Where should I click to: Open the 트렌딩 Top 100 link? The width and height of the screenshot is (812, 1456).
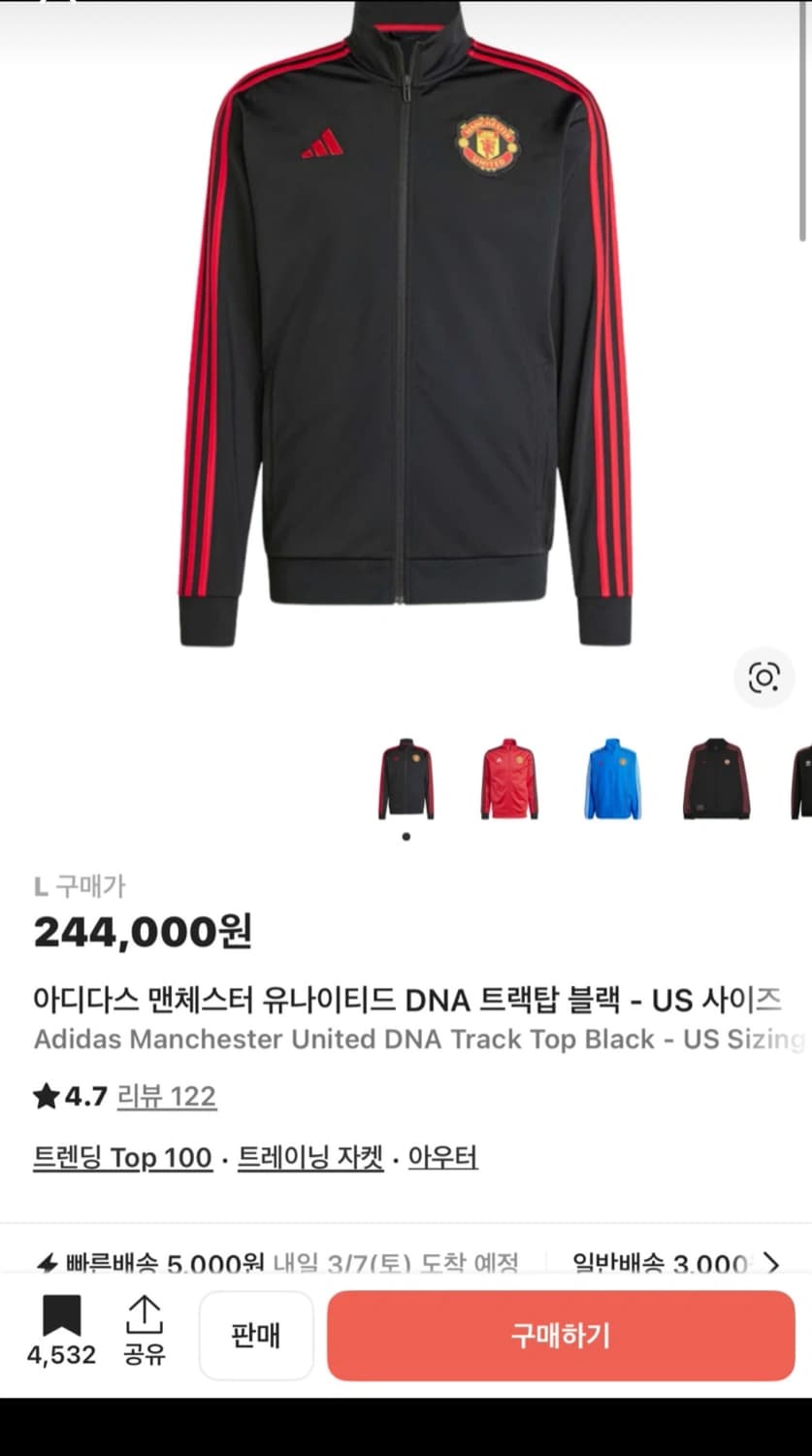point(123,1157)
